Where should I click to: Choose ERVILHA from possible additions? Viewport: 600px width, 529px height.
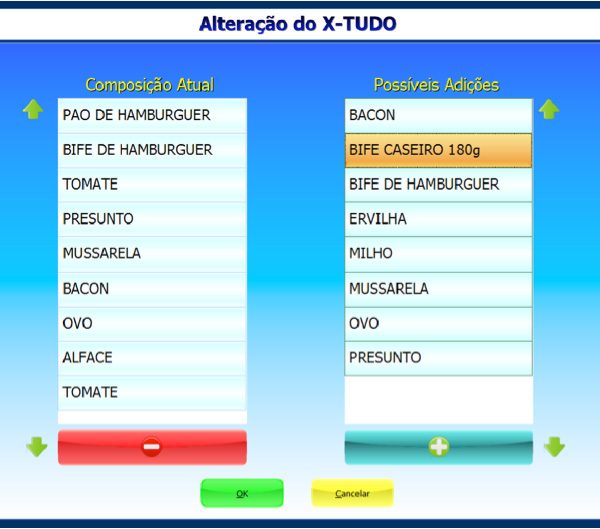(x=438, y=219)
